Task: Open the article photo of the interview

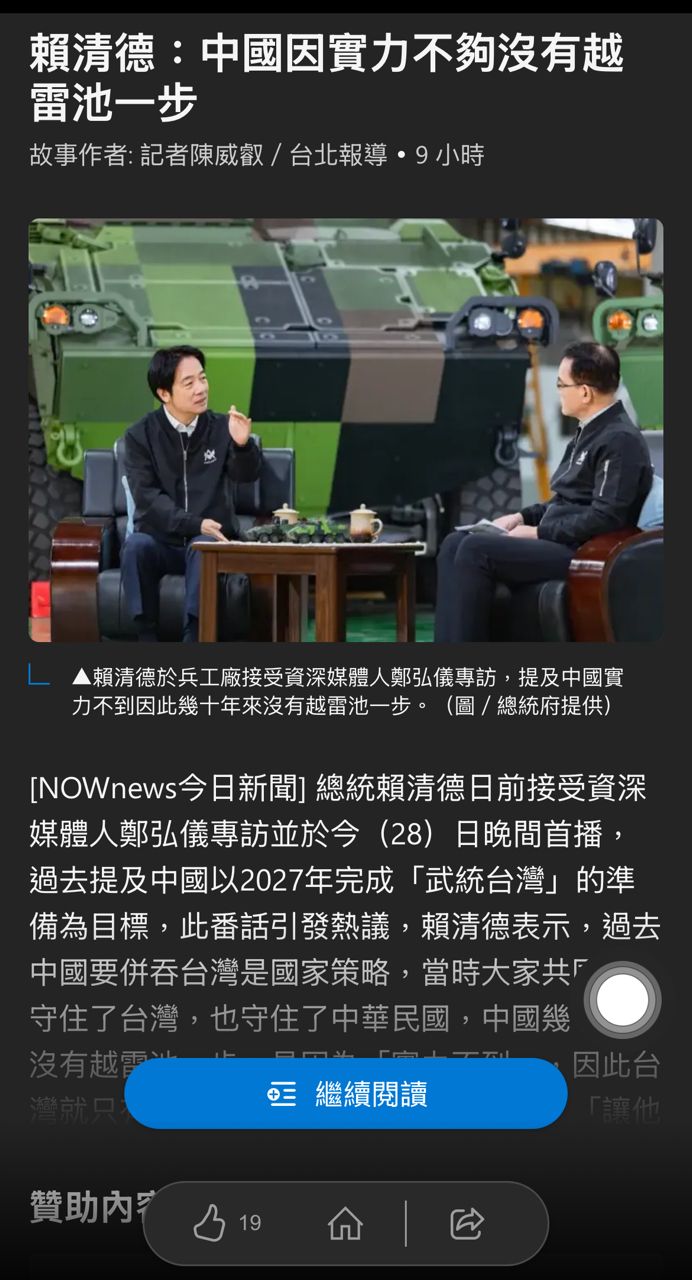Action: 346,430
